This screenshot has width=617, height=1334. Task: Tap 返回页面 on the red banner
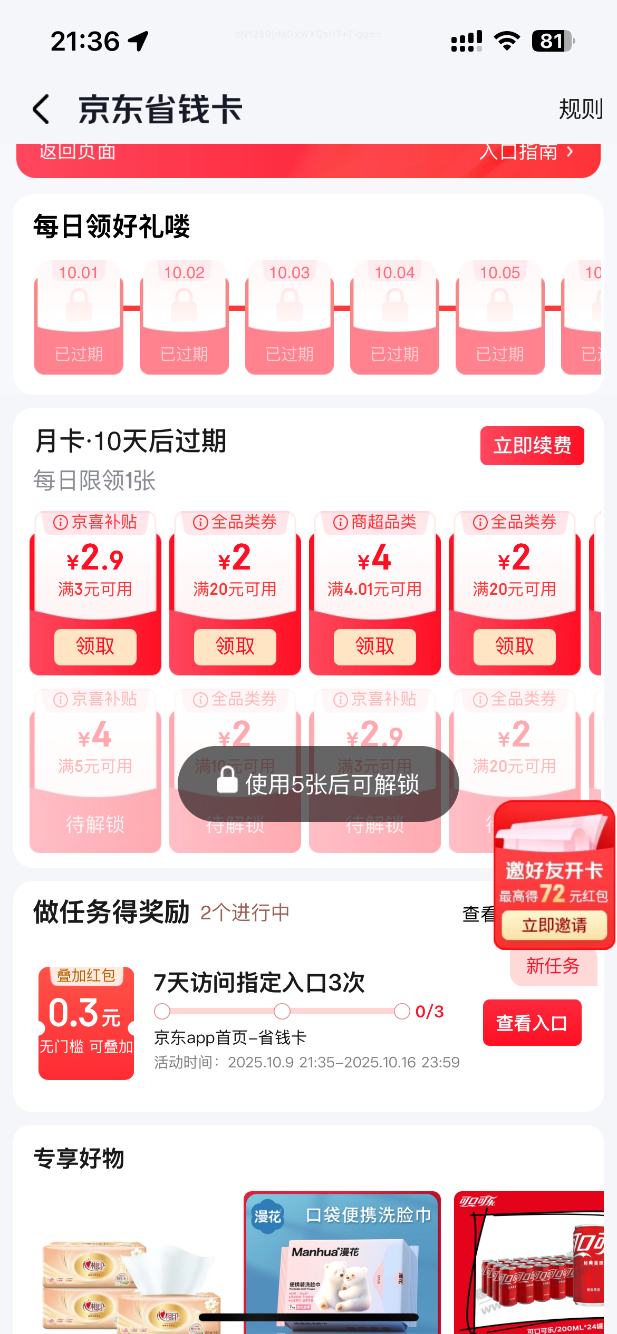pos(78,152)
